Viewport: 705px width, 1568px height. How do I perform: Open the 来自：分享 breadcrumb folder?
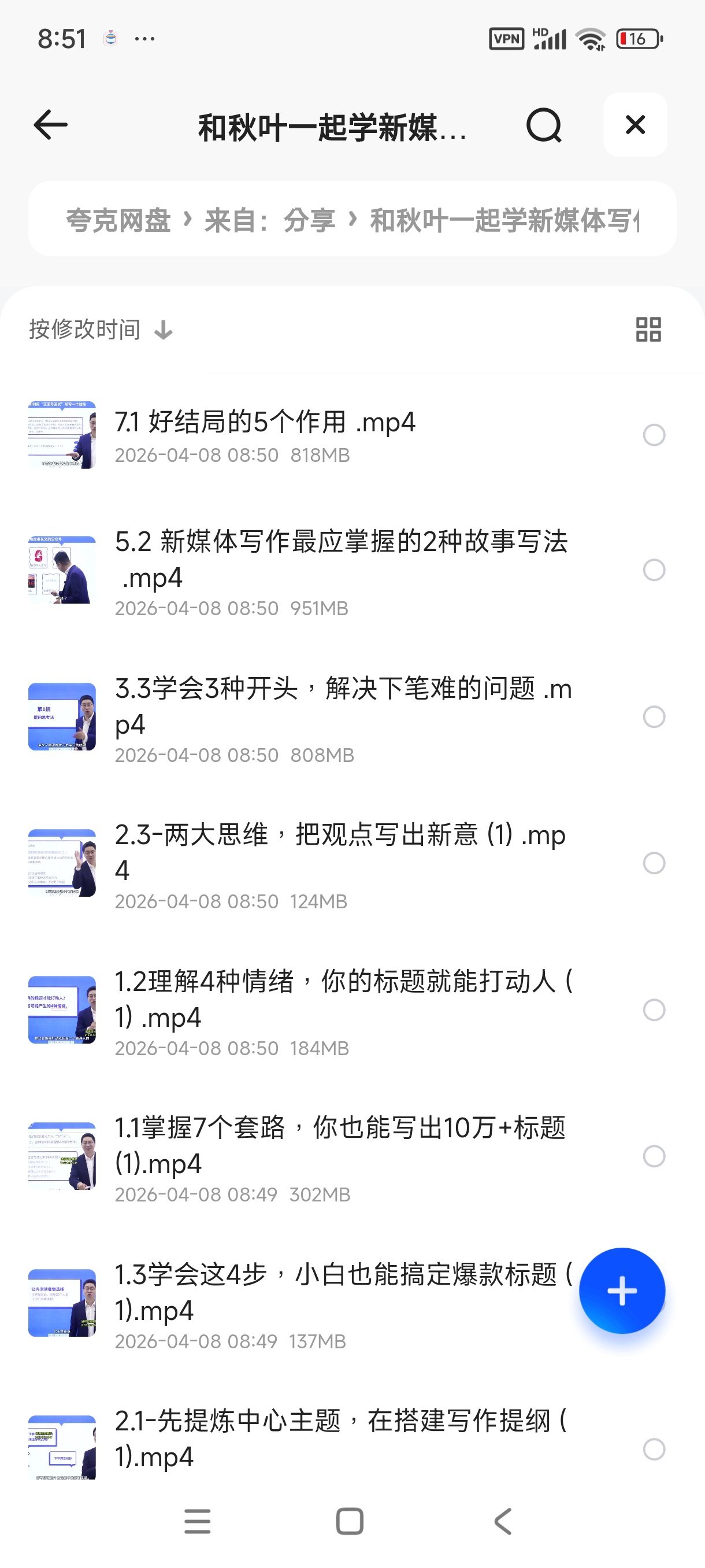point(270,220)
